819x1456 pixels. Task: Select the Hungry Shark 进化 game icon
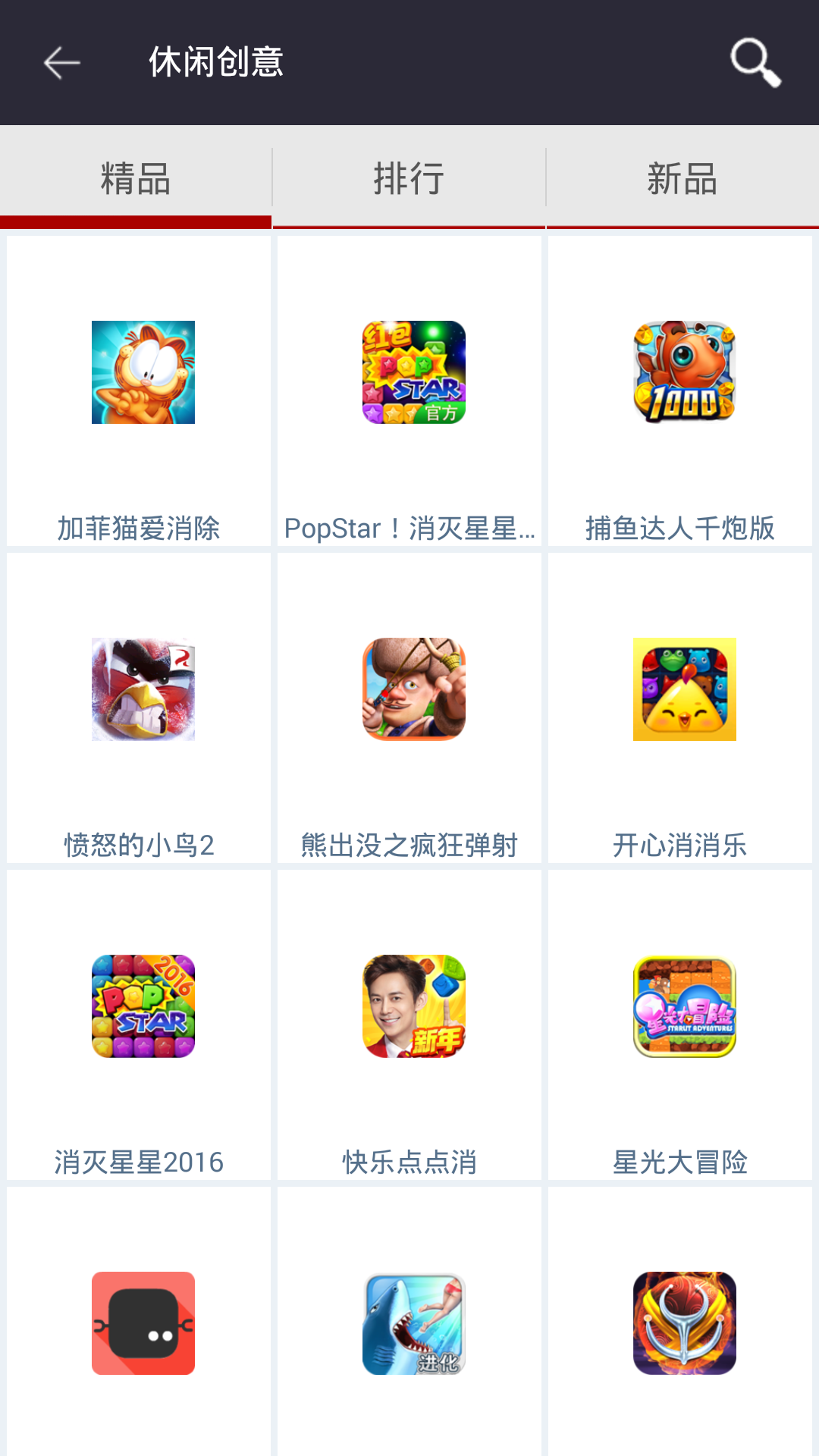coord(413,1322)
